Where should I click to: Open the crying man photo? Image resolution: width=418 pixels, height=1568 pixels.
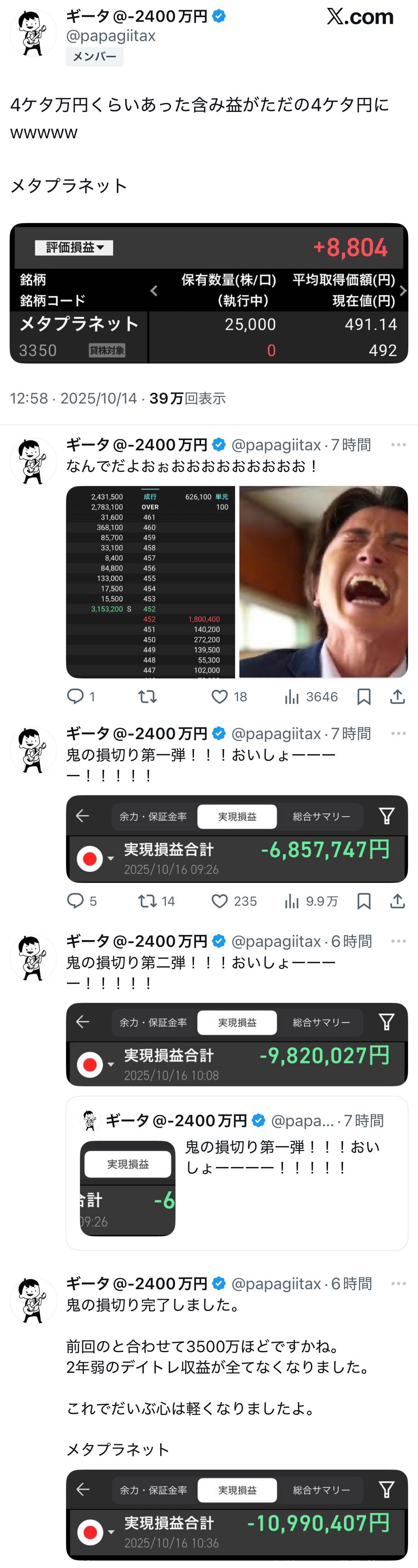(x=323, y=581)
